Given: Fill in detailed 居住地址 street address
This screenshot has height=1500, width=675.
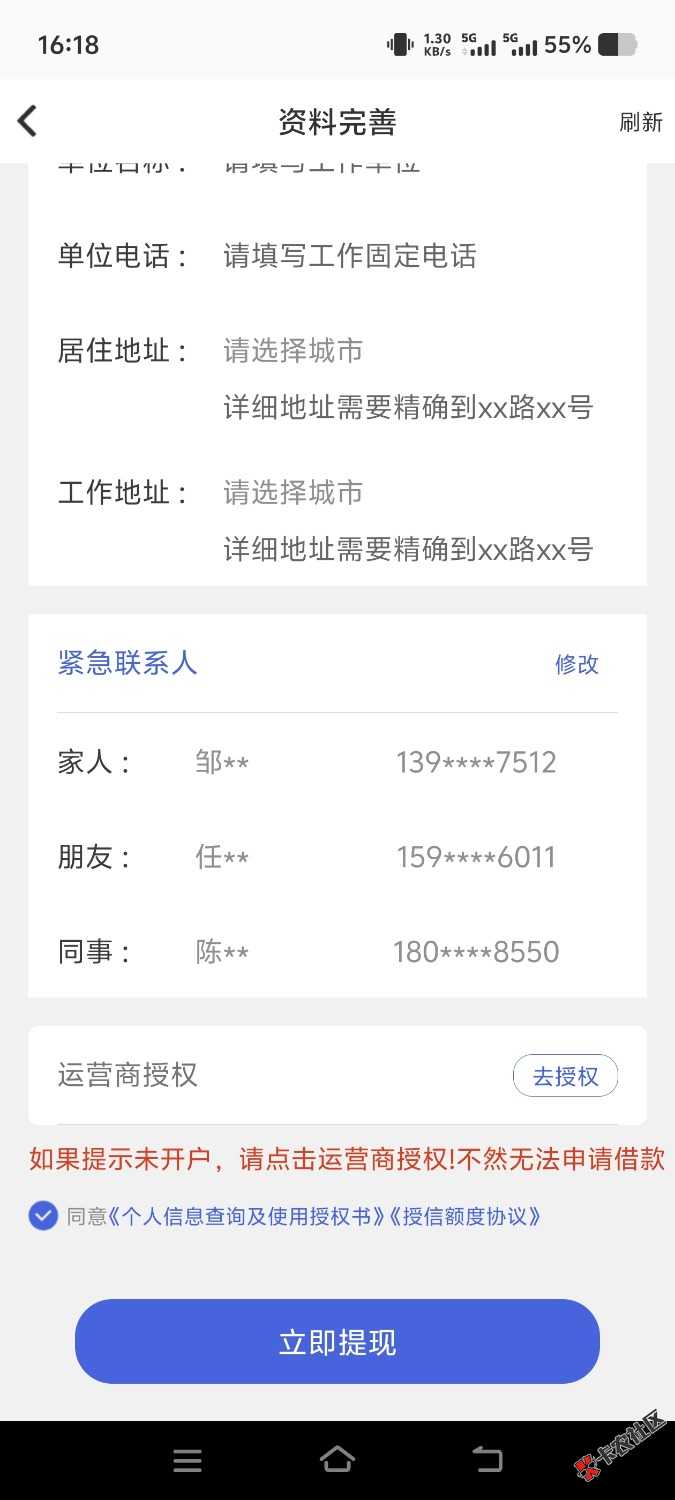Looking at the screenshot, I should click(408, 408).
